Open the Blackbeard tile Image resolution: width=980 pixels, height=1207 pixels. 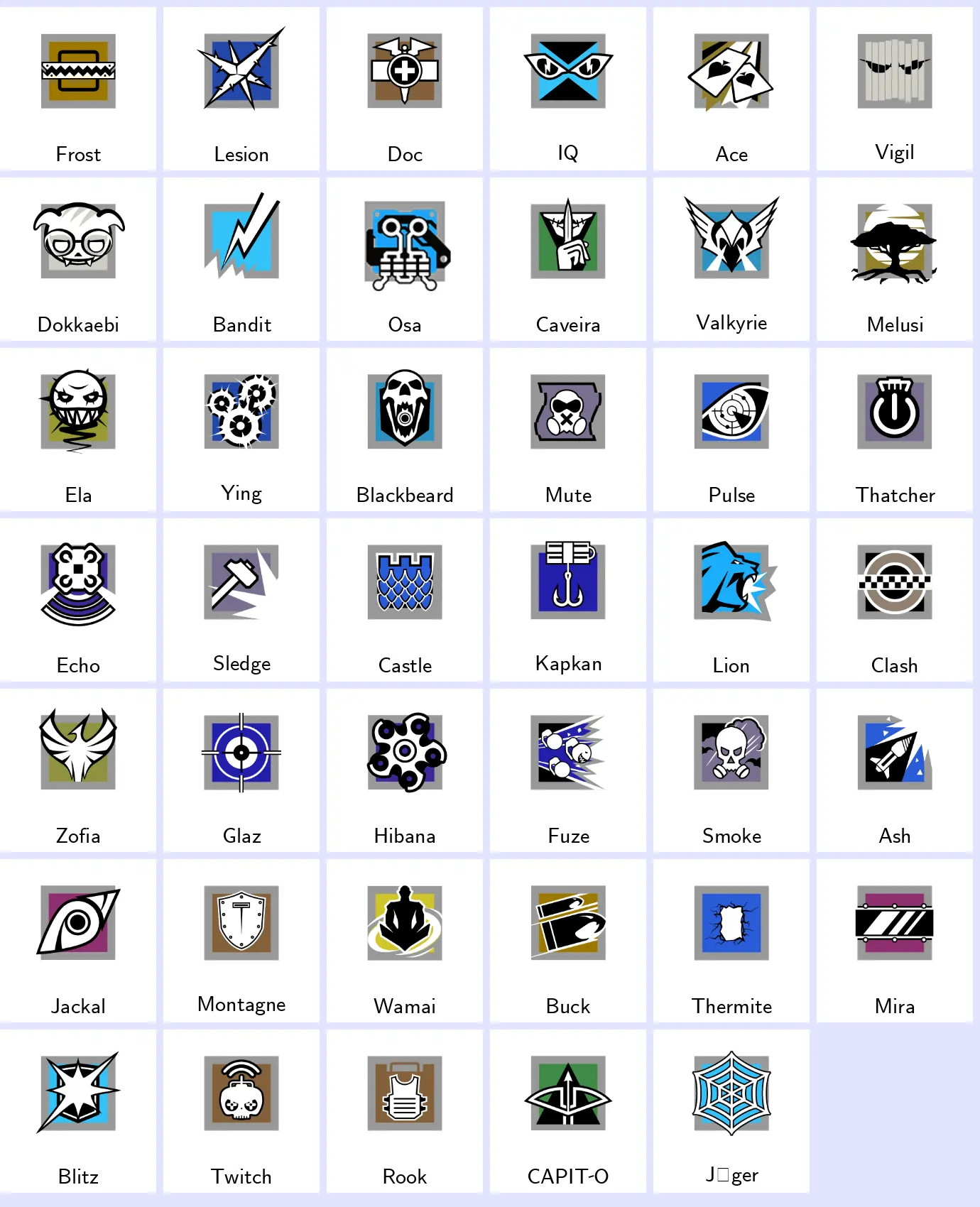(405, 430)
